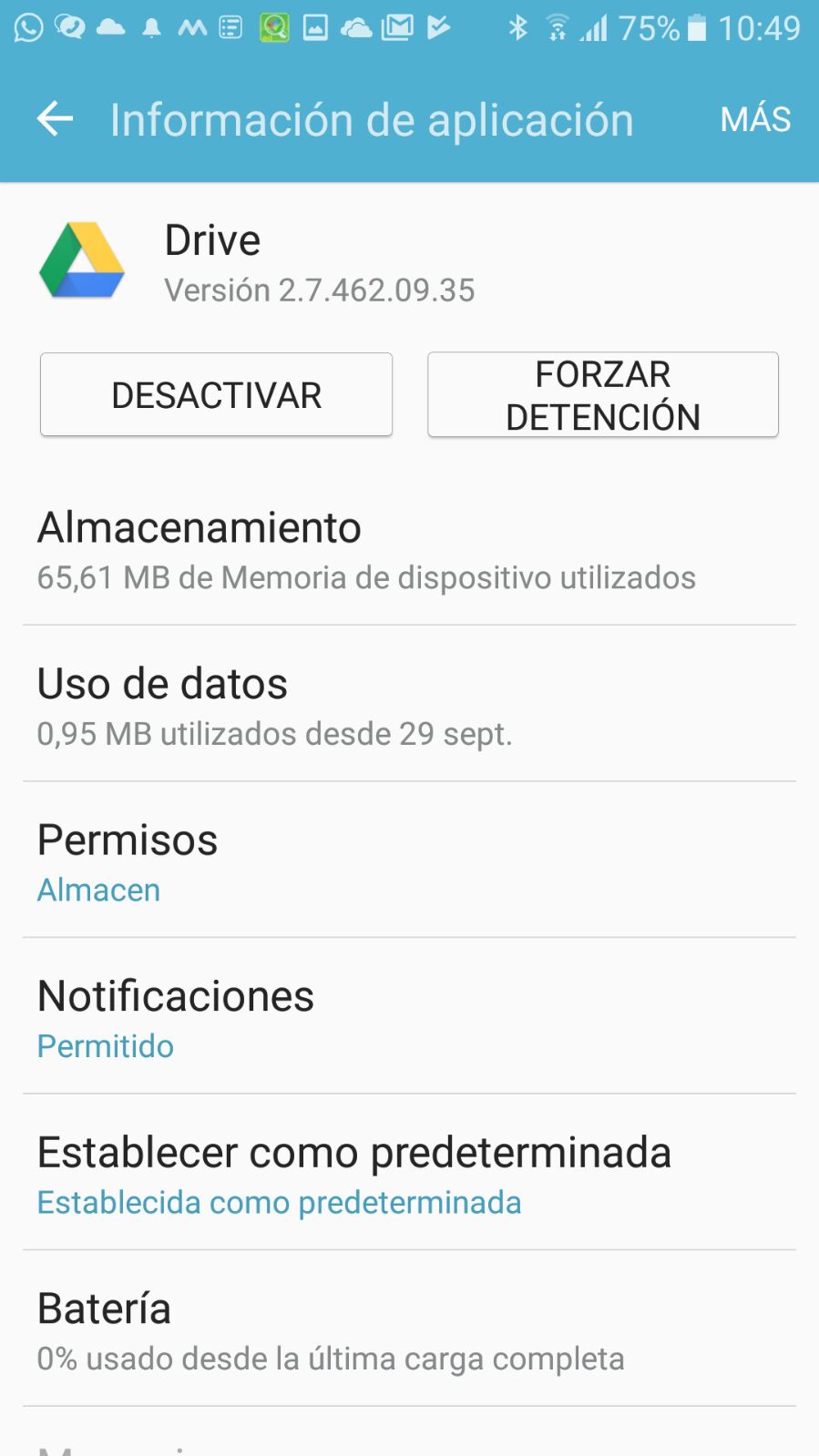Force stop with FORZAR DETENCIÓN
Screen dimensions: 819x1456
coord(602,395)
